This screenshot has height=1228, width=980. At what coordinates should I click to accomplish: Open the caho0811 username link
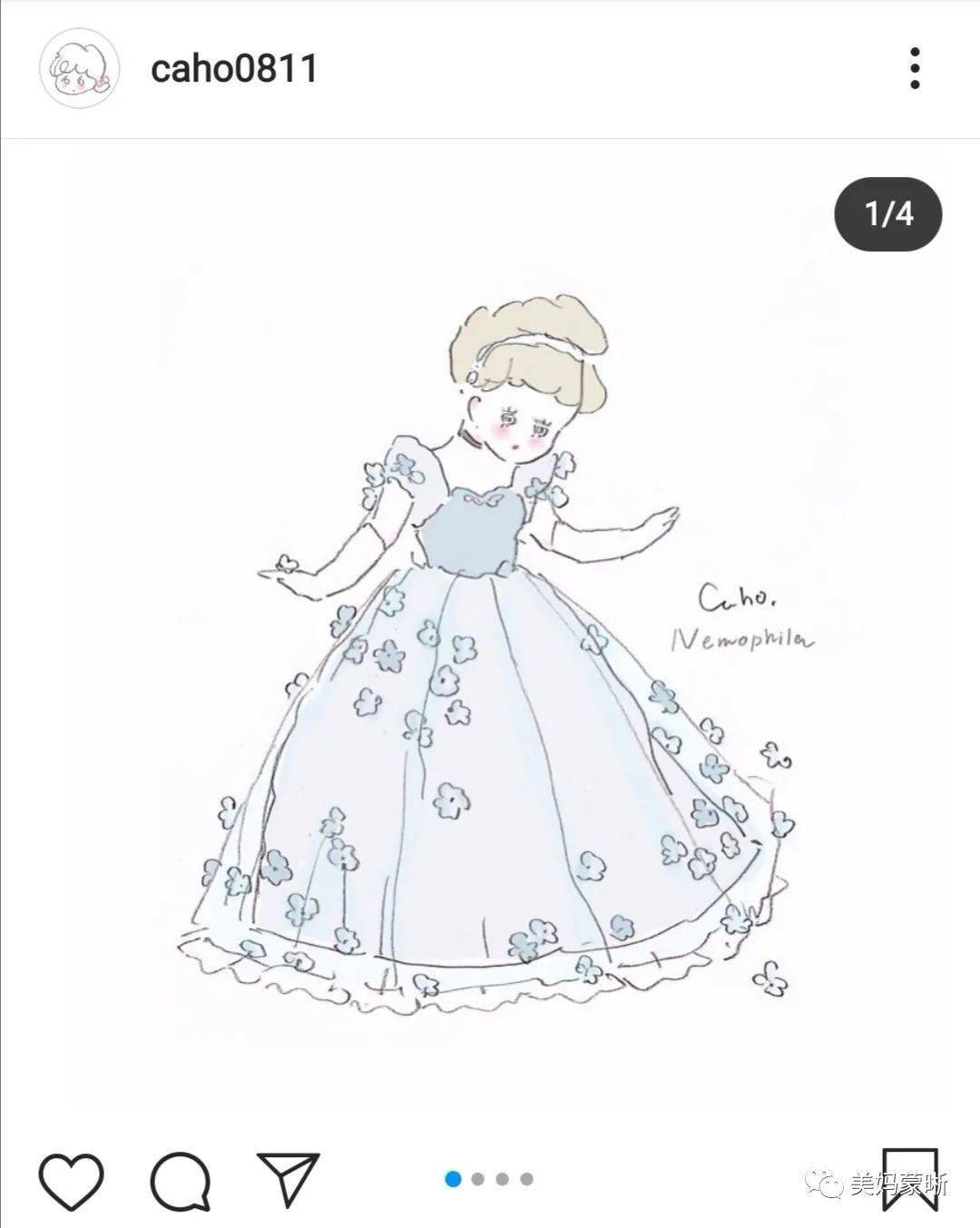coord(234,69)
